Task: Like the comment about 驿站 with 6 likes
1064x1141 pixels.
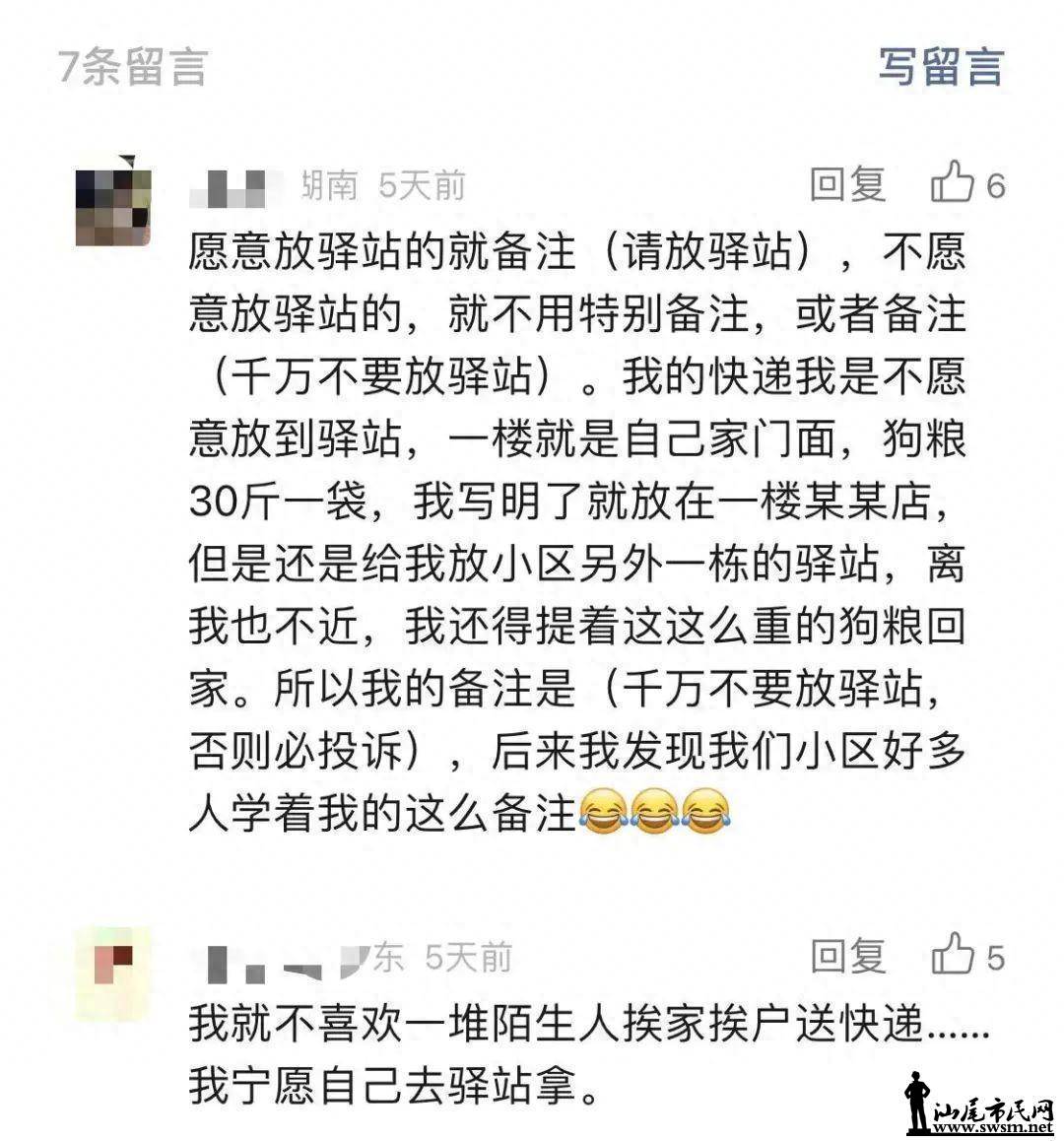Action: click(954, 183)
